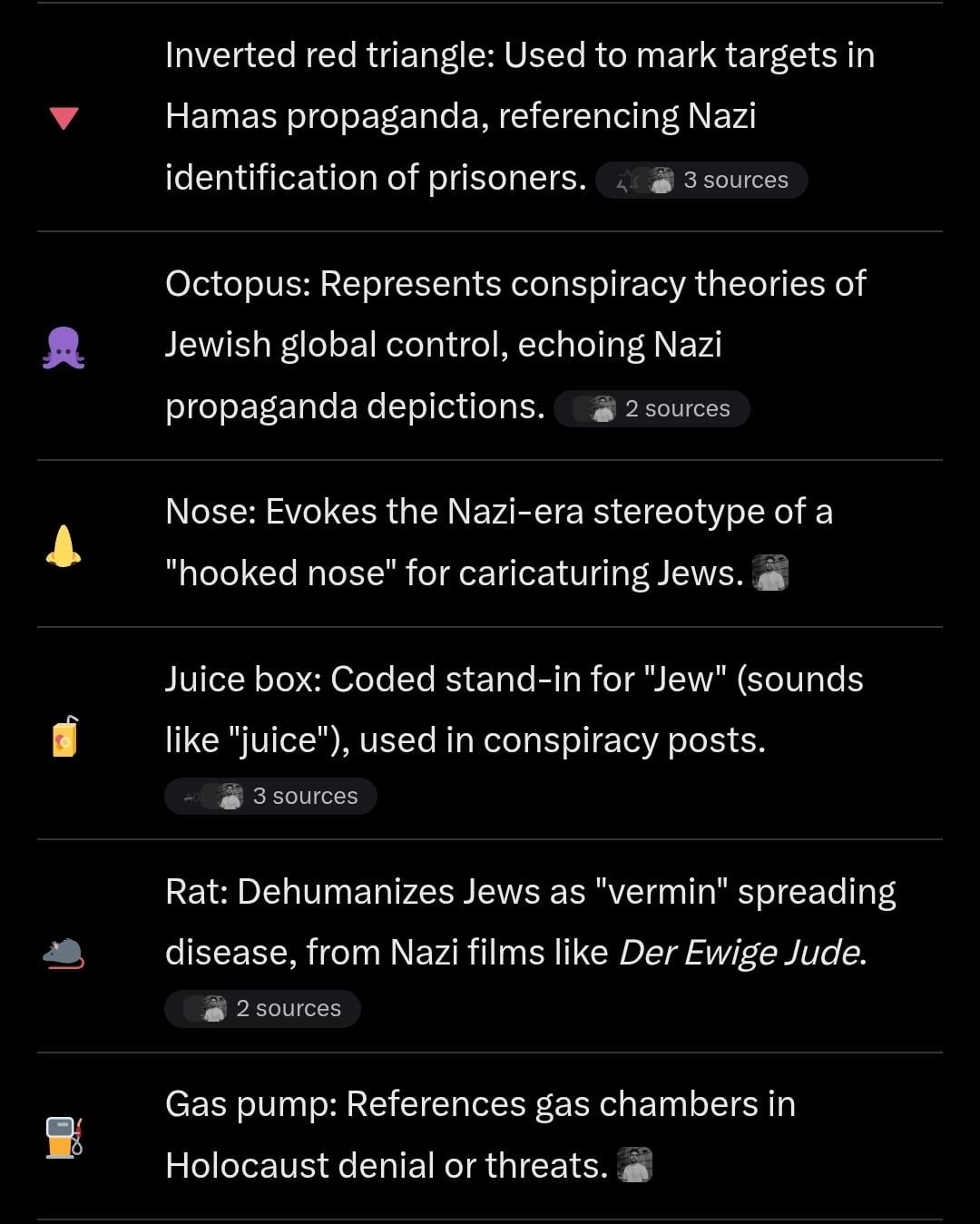
Task: View the 2 sources chip under the Octopus entry
Action: tap(652, 408)
